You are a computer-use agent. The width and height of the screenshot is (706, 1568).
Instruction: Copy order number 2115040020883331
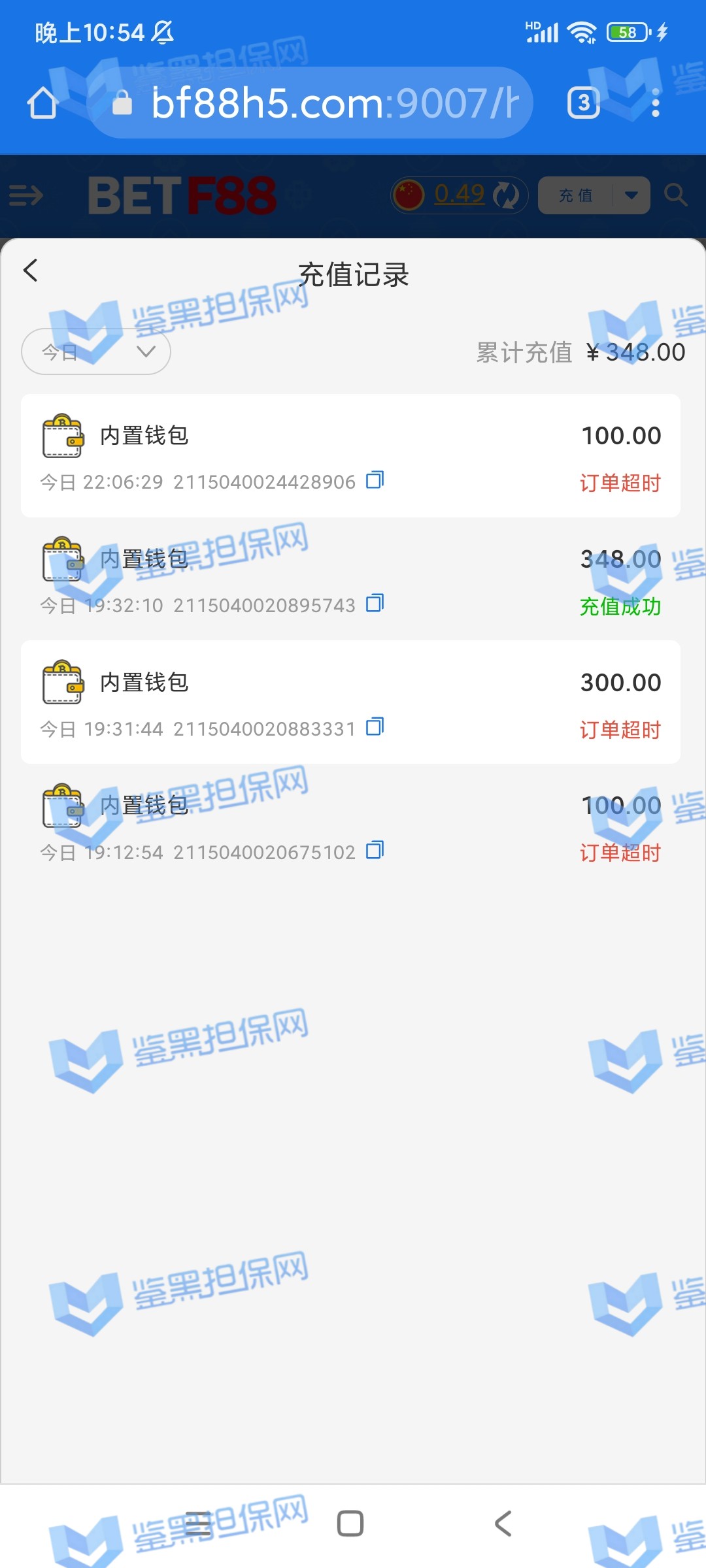coord(375,727)
